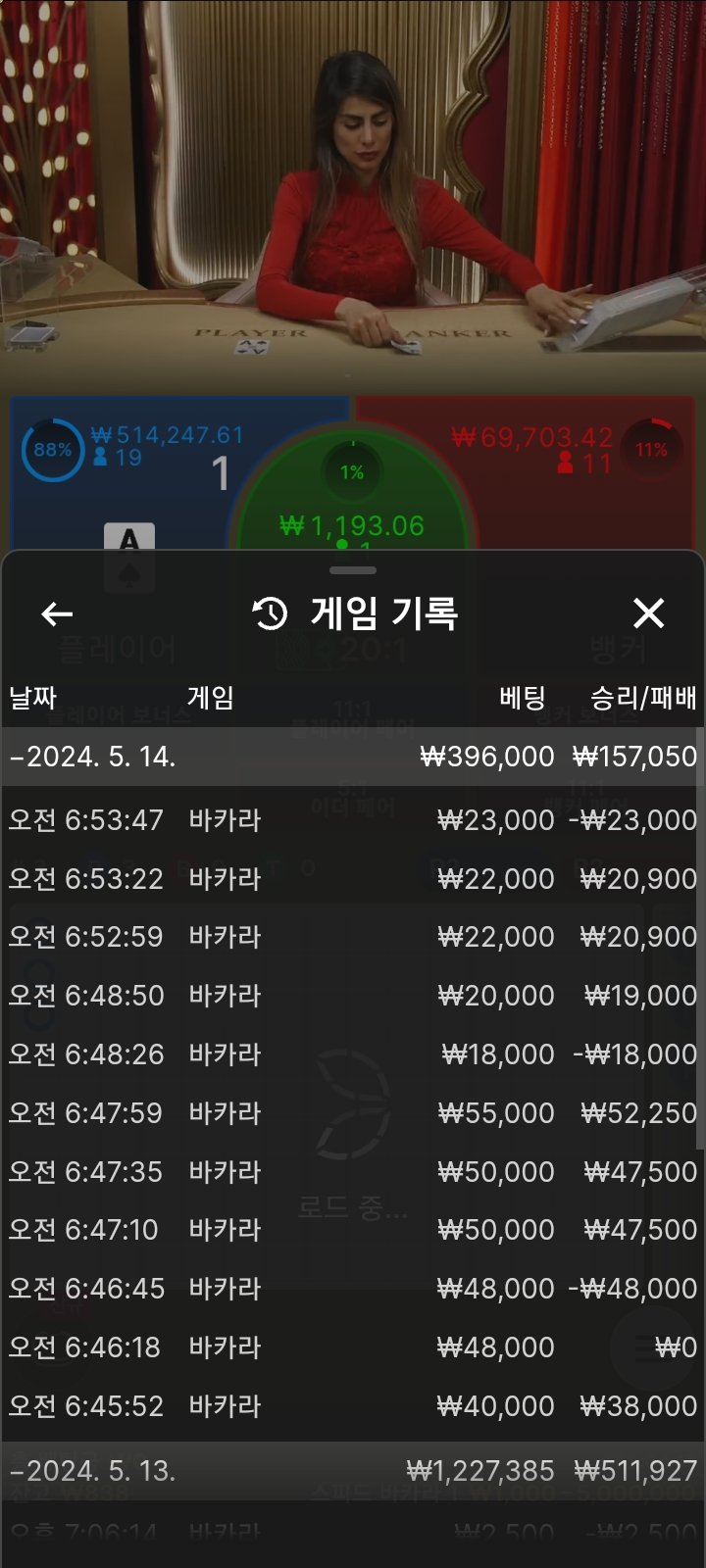Open the 오전 6:47:59 baccarat record

tap(351, 1113)
